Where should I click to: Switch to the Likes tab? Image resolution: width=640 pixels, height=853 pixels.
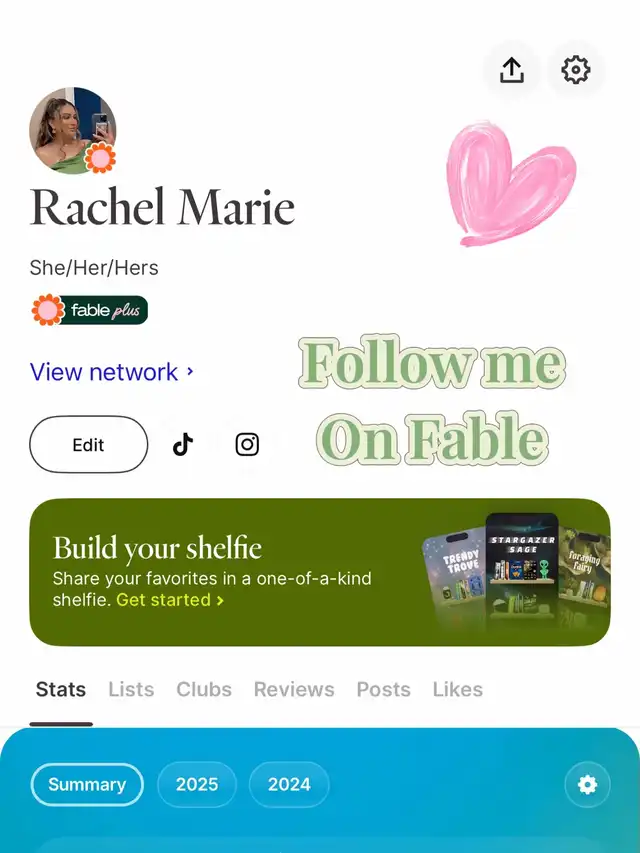(x=457, y=689)
